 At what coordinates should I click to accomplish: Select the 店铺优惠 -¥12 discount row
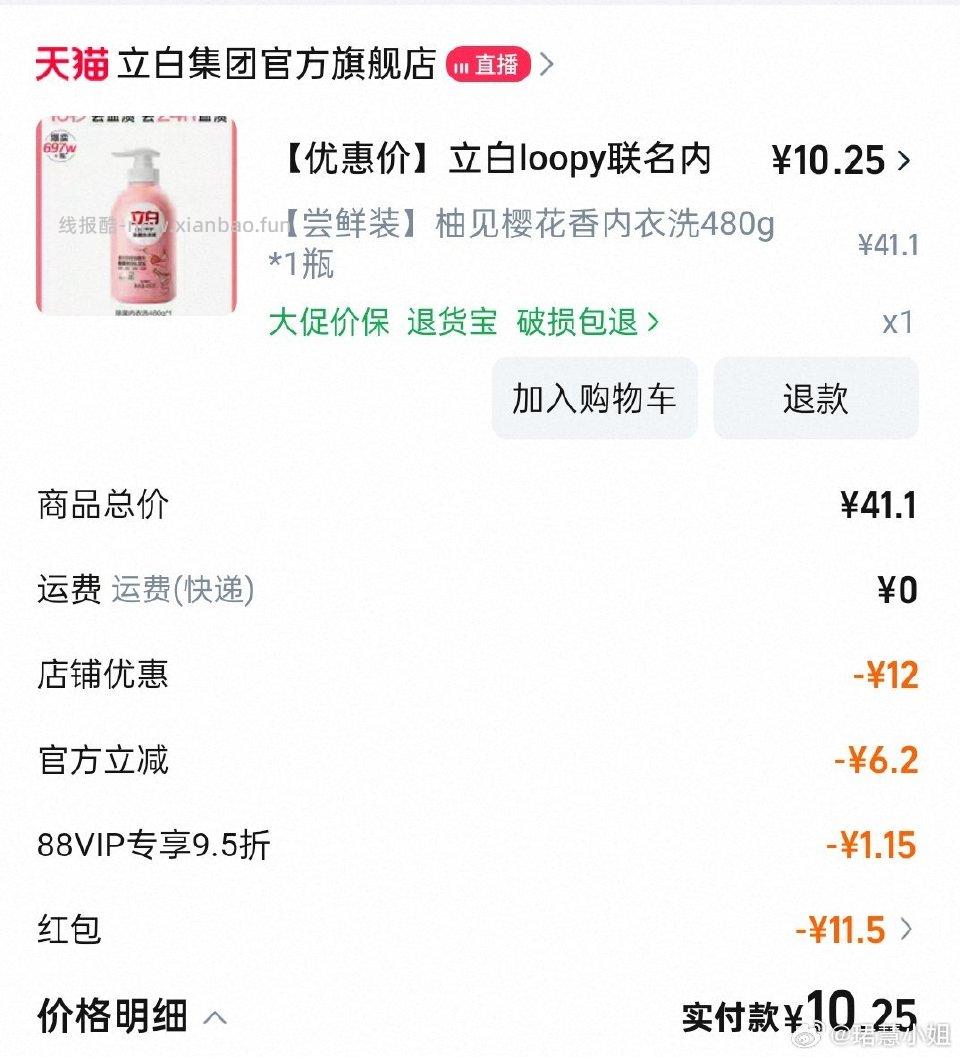(x=480, y=675)
